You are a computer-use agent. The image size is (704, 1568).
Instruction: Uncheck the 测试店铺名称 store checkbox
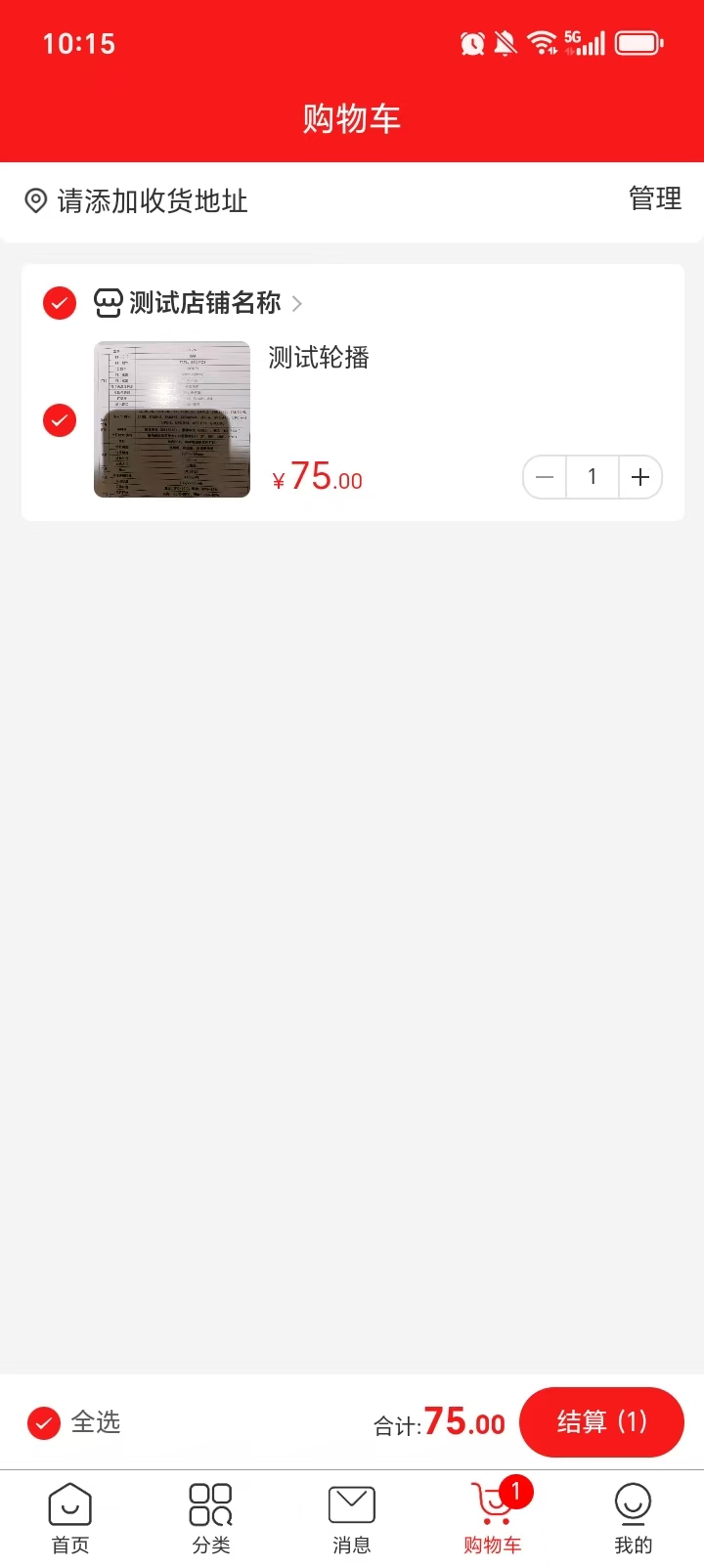pyautogui.click(x=60, y=303)
